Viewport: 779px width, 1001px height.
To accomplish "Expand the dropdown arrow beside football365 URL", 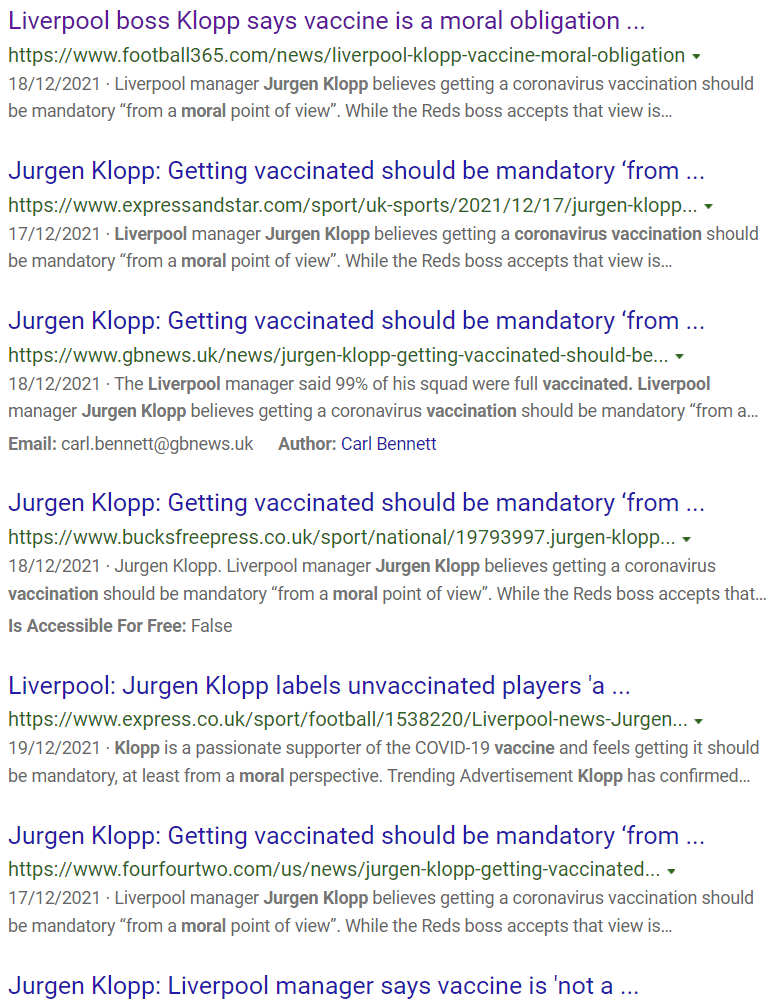I will coord(696,56).
